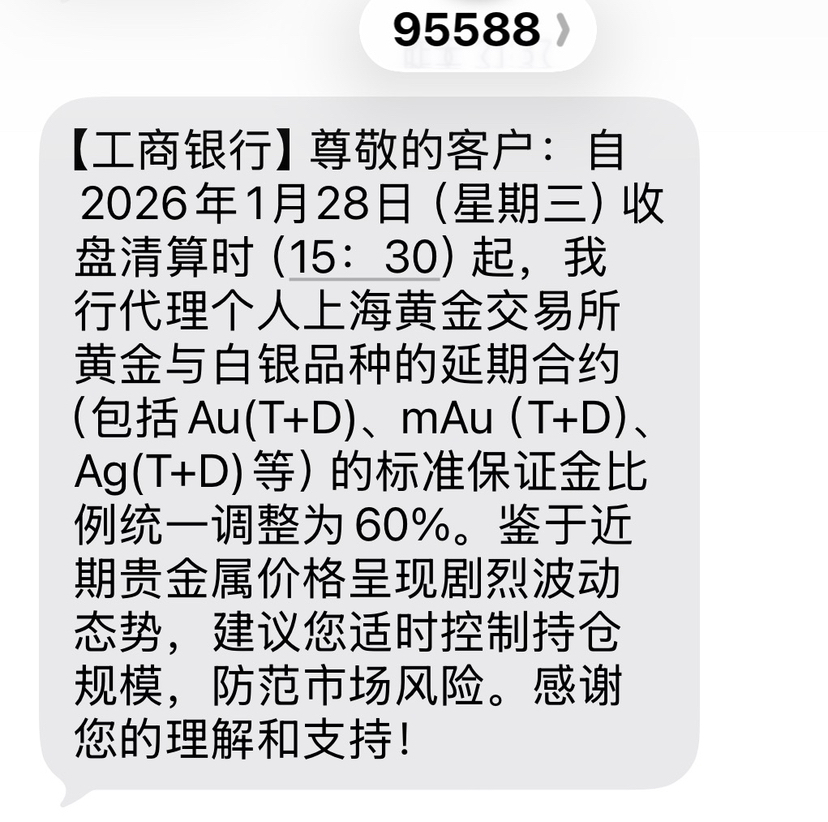Image resolution: width=828 pixels, height=822 pixels.
Task: Open contact details for 95588
Action: pyautogui.click(x=479, y=30)
